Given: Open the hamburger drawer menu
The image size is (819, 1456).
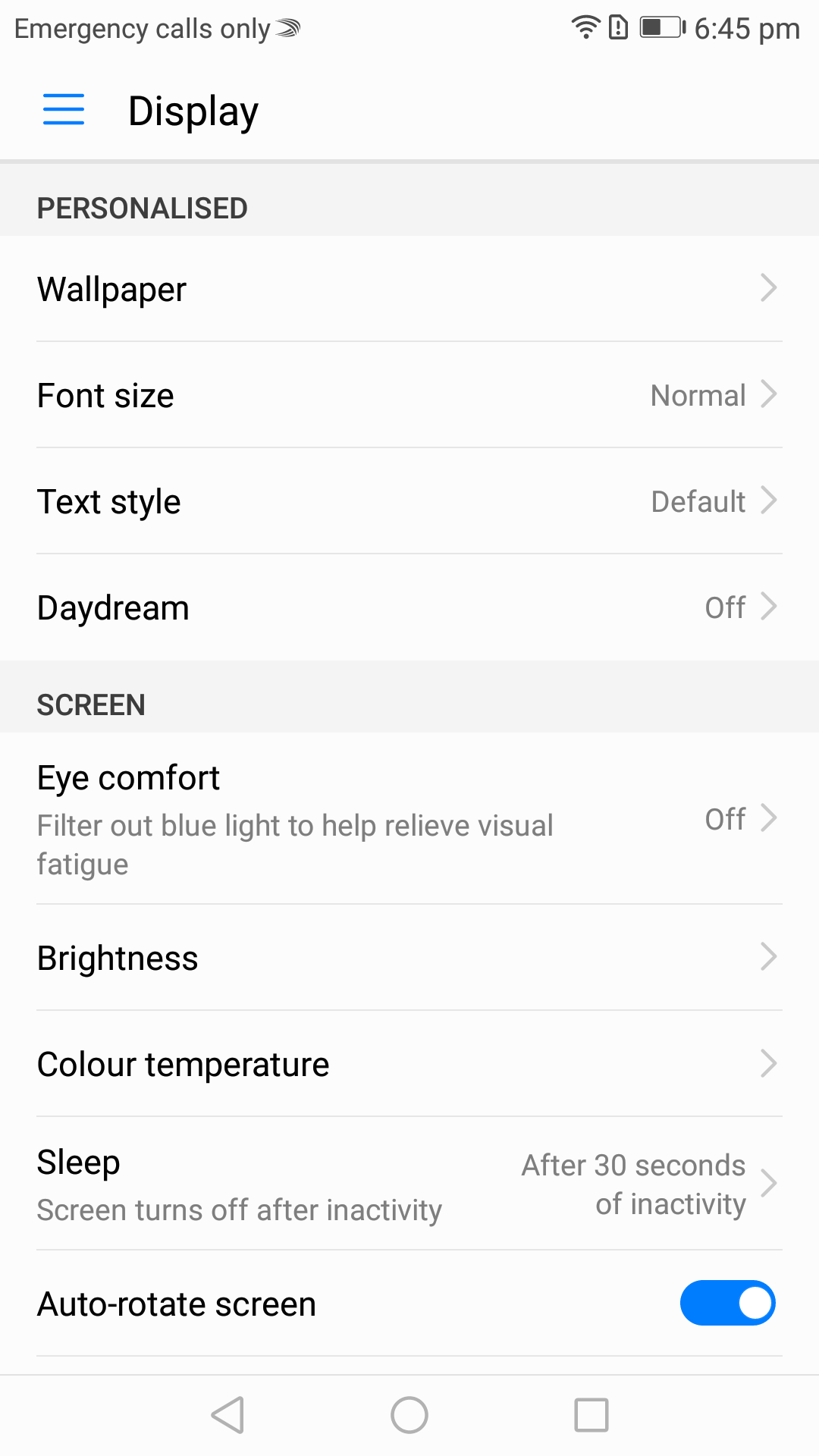Looking at the screenshot, I should click(x=64, y=110).
